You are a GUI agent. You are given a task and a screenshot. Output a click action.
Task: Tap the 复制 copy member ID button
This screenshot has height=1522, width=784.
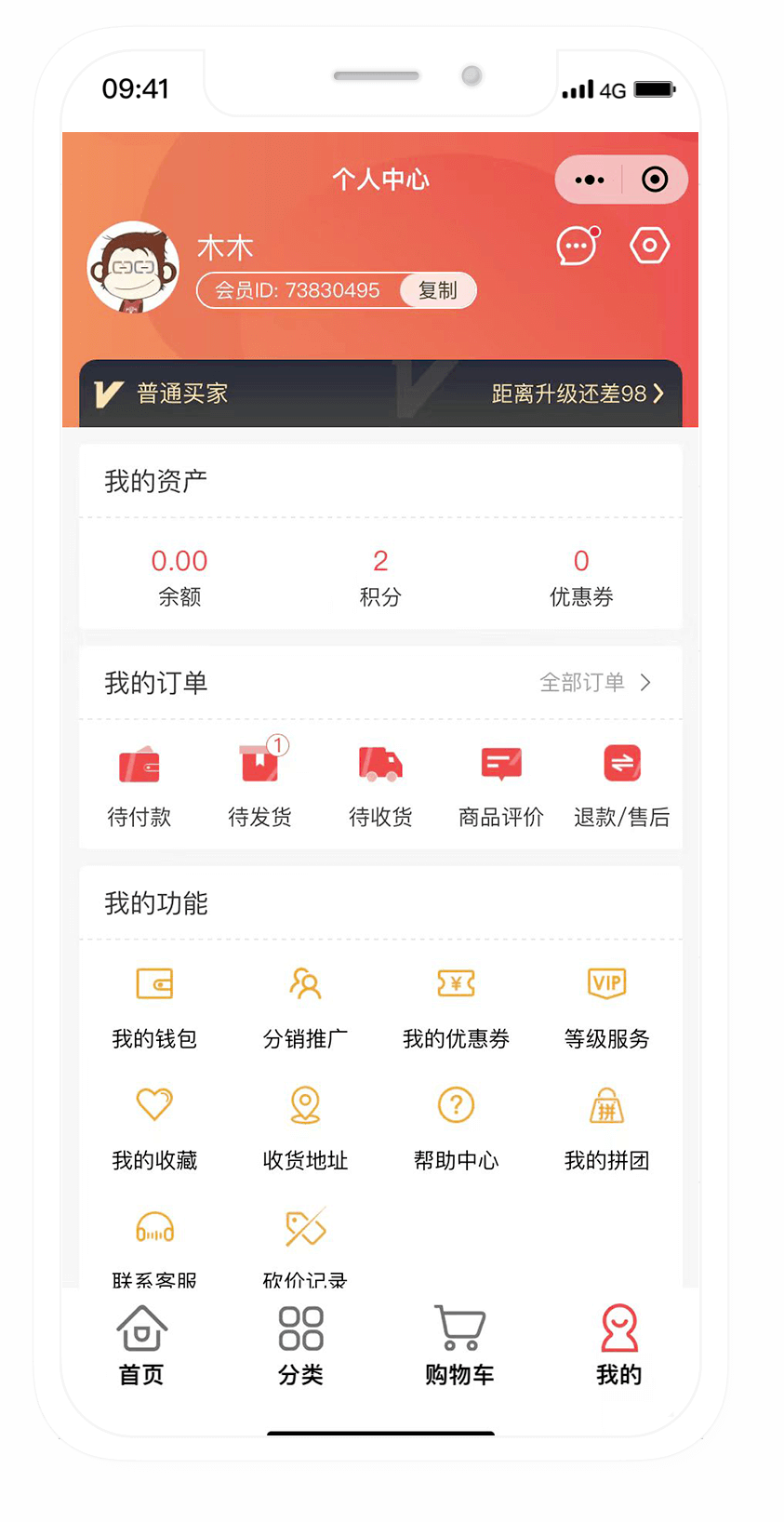pos(437,290)
